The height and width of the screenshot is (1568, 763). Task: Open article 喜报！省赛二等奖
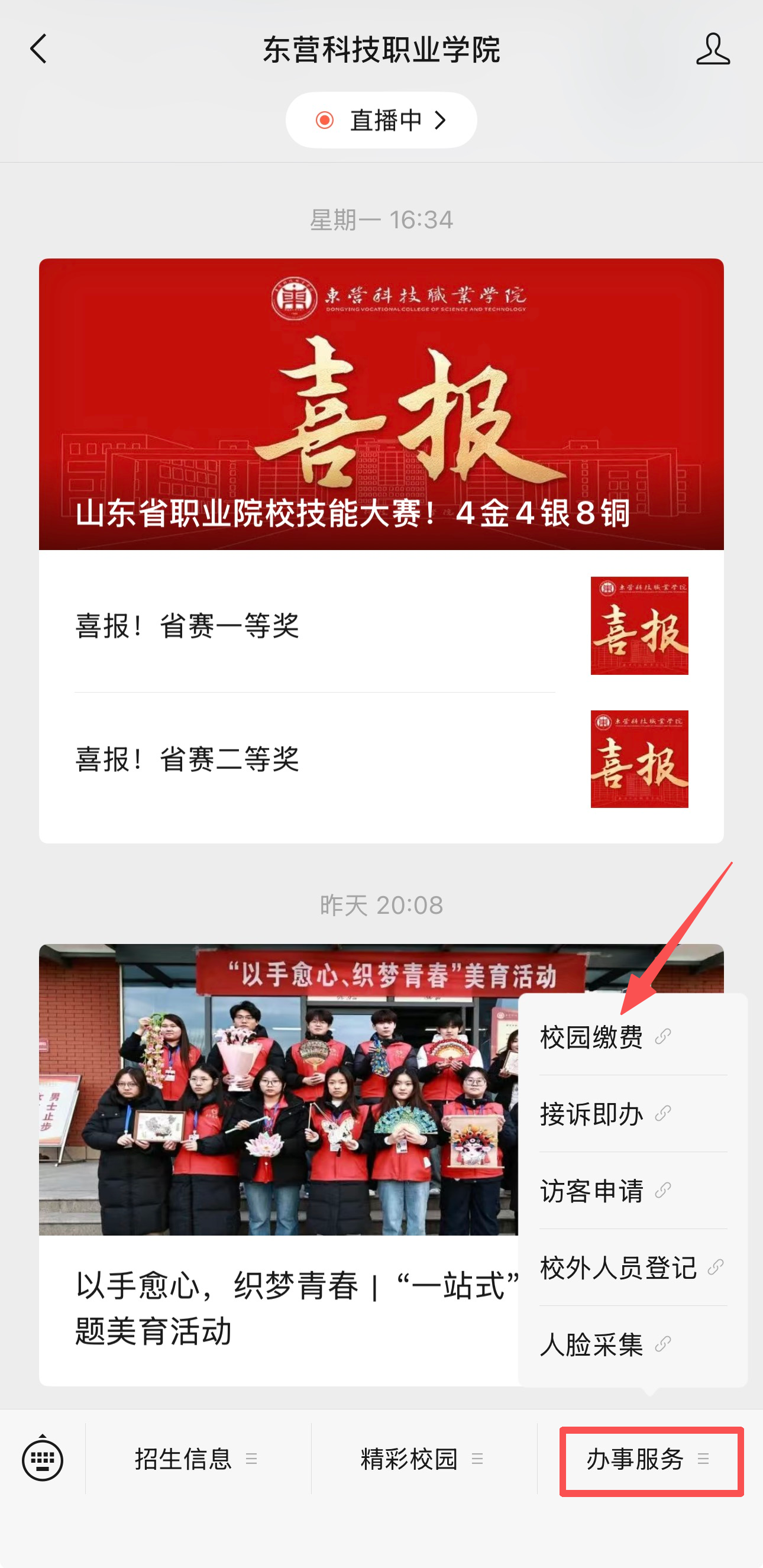[x=316, y=759]
